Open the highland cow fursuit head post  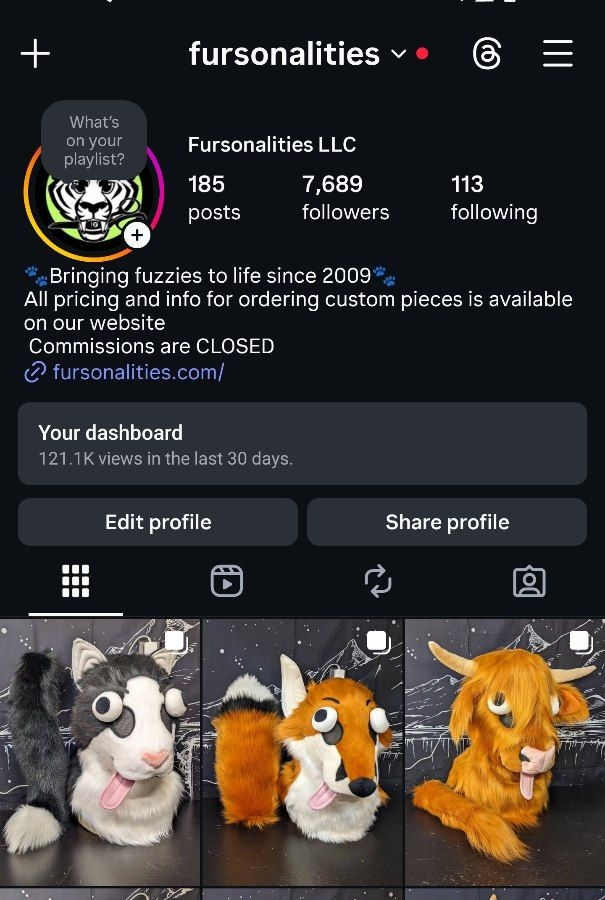click(505, 752)
